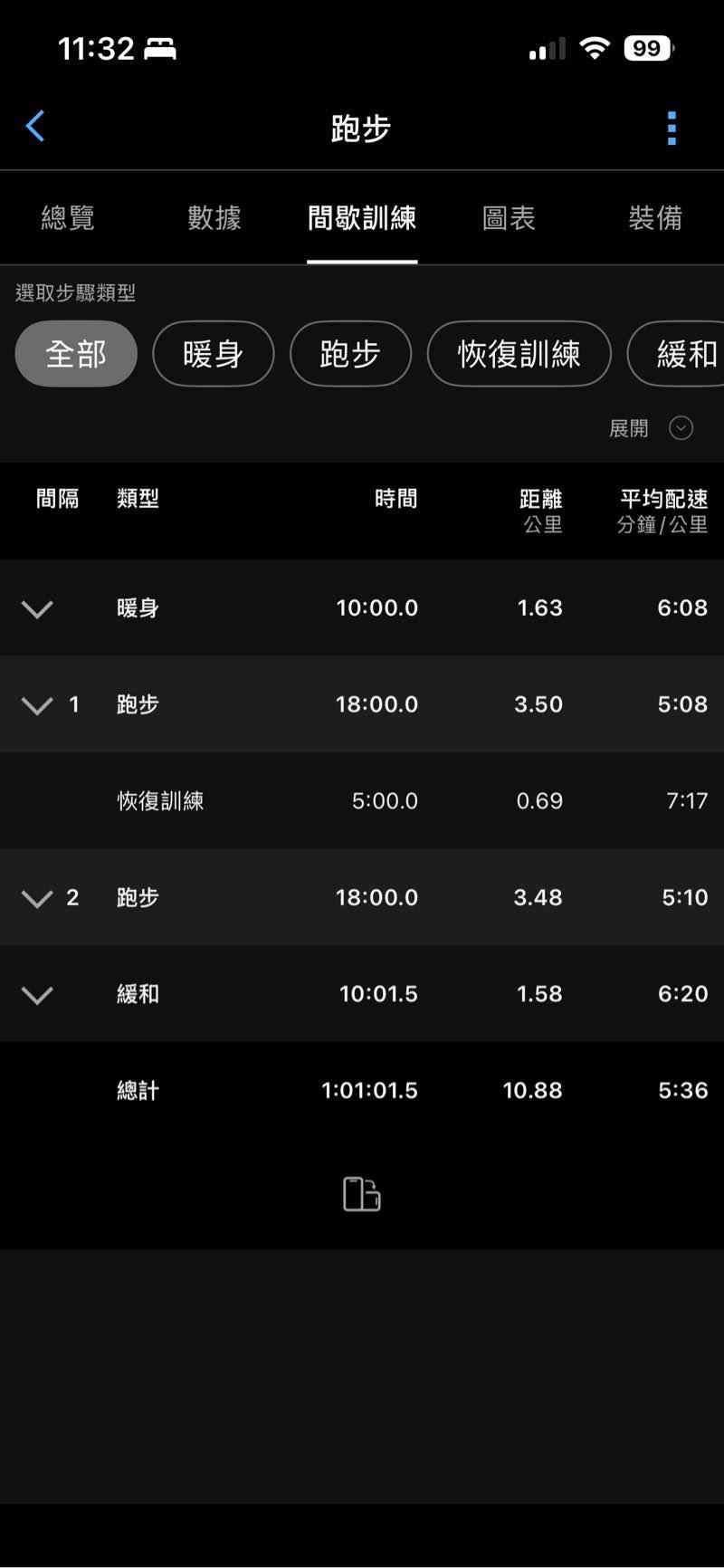Open the 圖表 tab
This screenshot has height=1568, width=724.
pyautogui.click(x=509, y=218)
